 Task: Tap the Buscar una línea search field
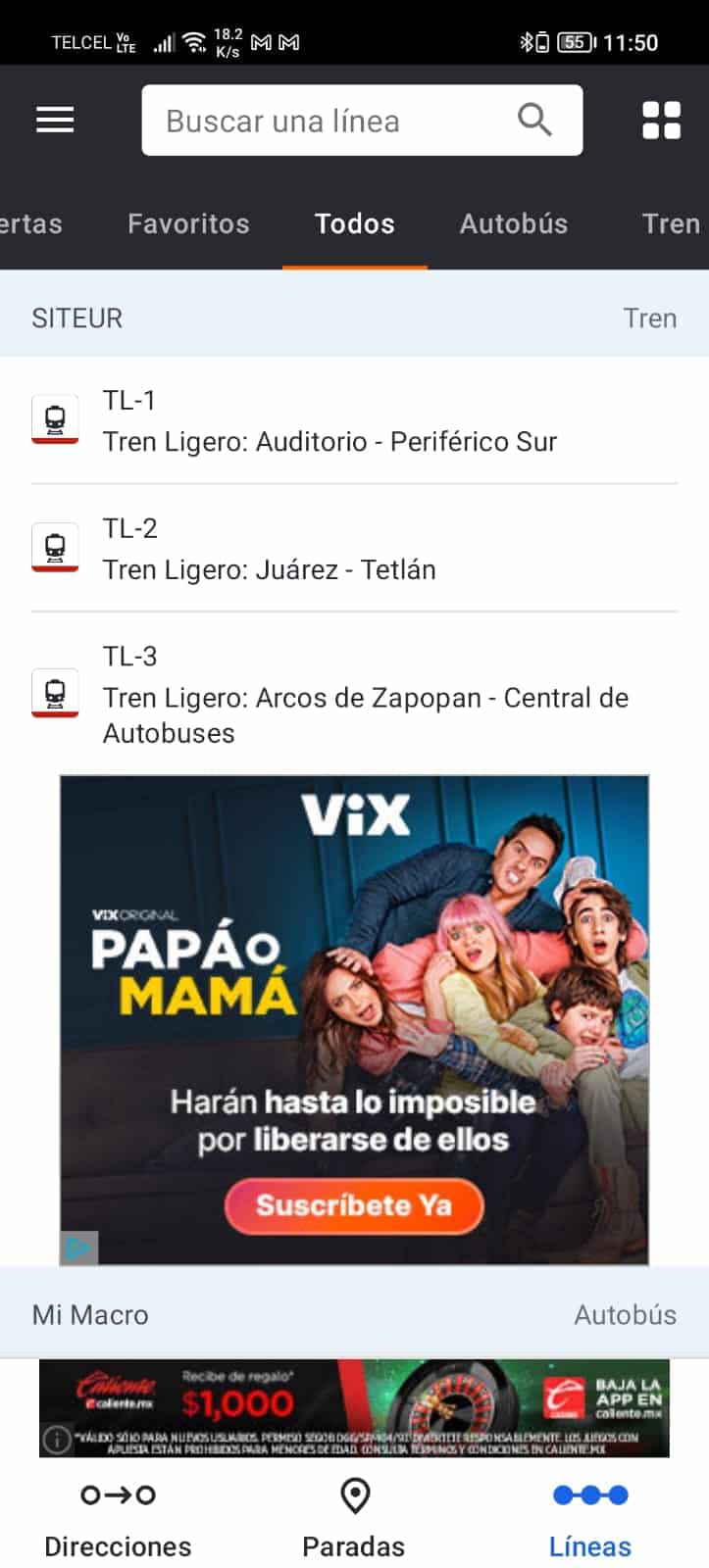click(362, 121)
